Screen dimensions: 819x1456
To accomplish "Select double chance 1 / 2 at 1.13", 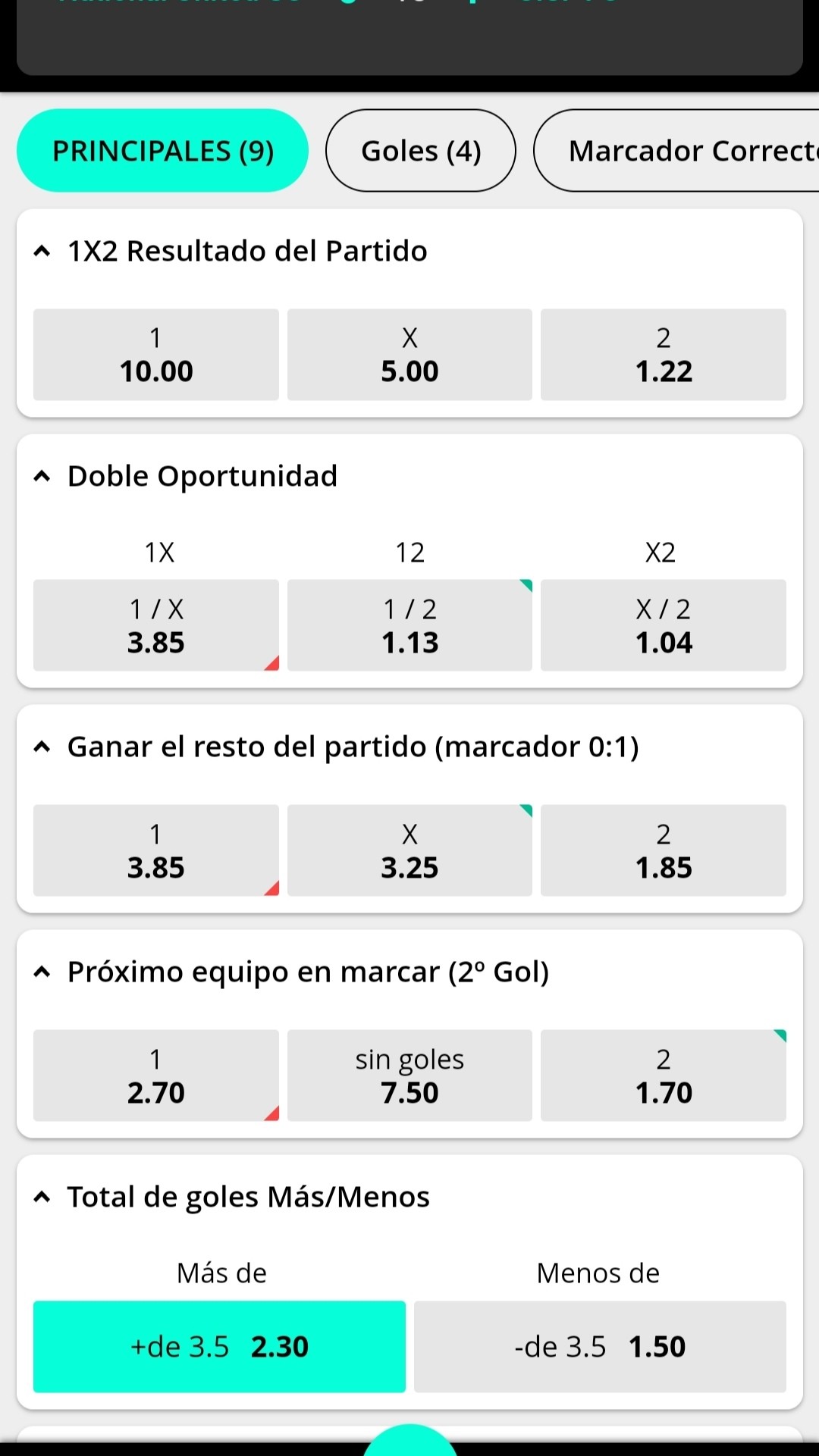I will pyautogui.click(x=409, y=625).
